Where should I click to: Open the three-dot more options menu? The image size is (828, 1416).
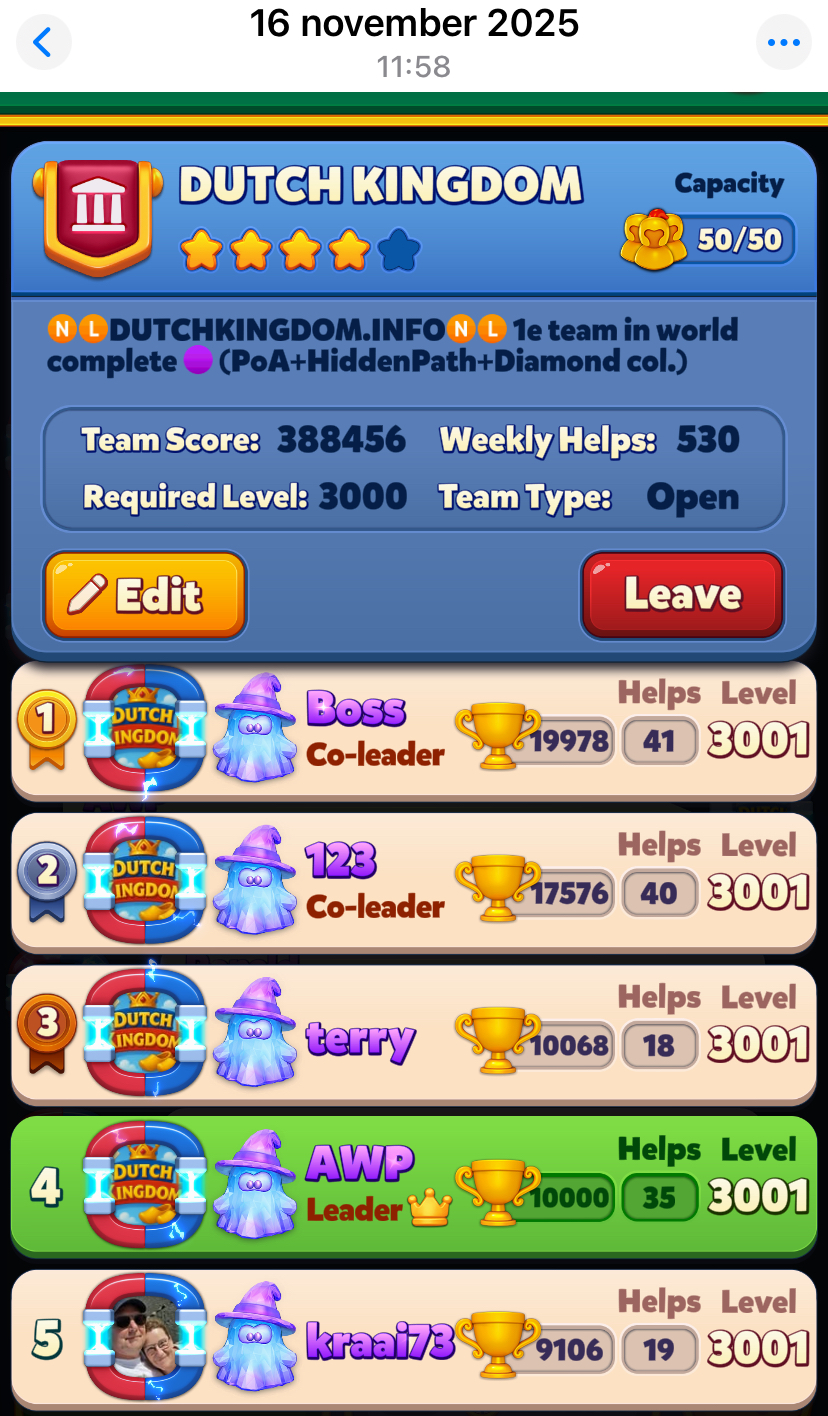pyautogui.click(x=784, y=43)
